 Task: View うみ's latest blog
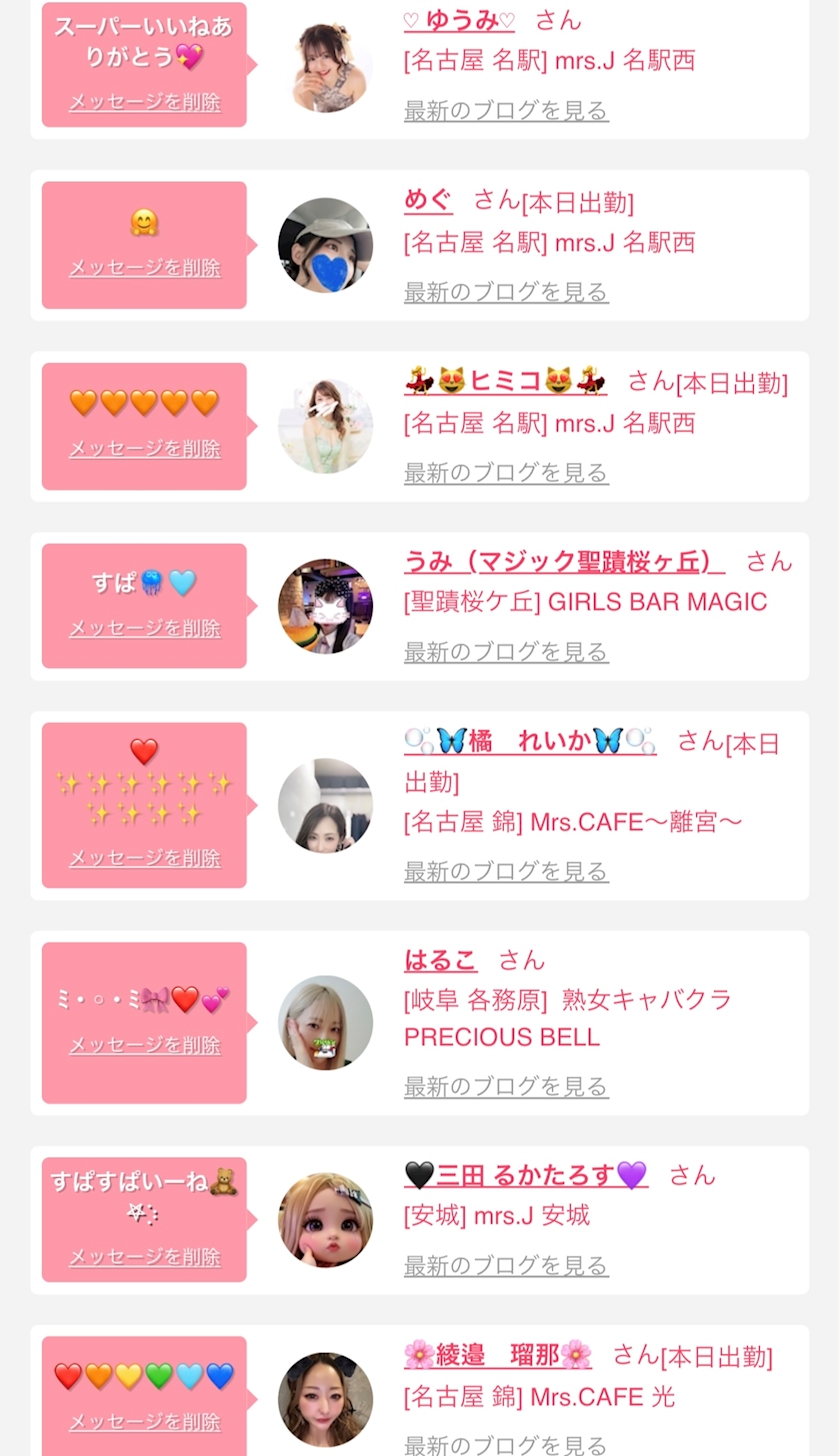click(x=506, y=652)
